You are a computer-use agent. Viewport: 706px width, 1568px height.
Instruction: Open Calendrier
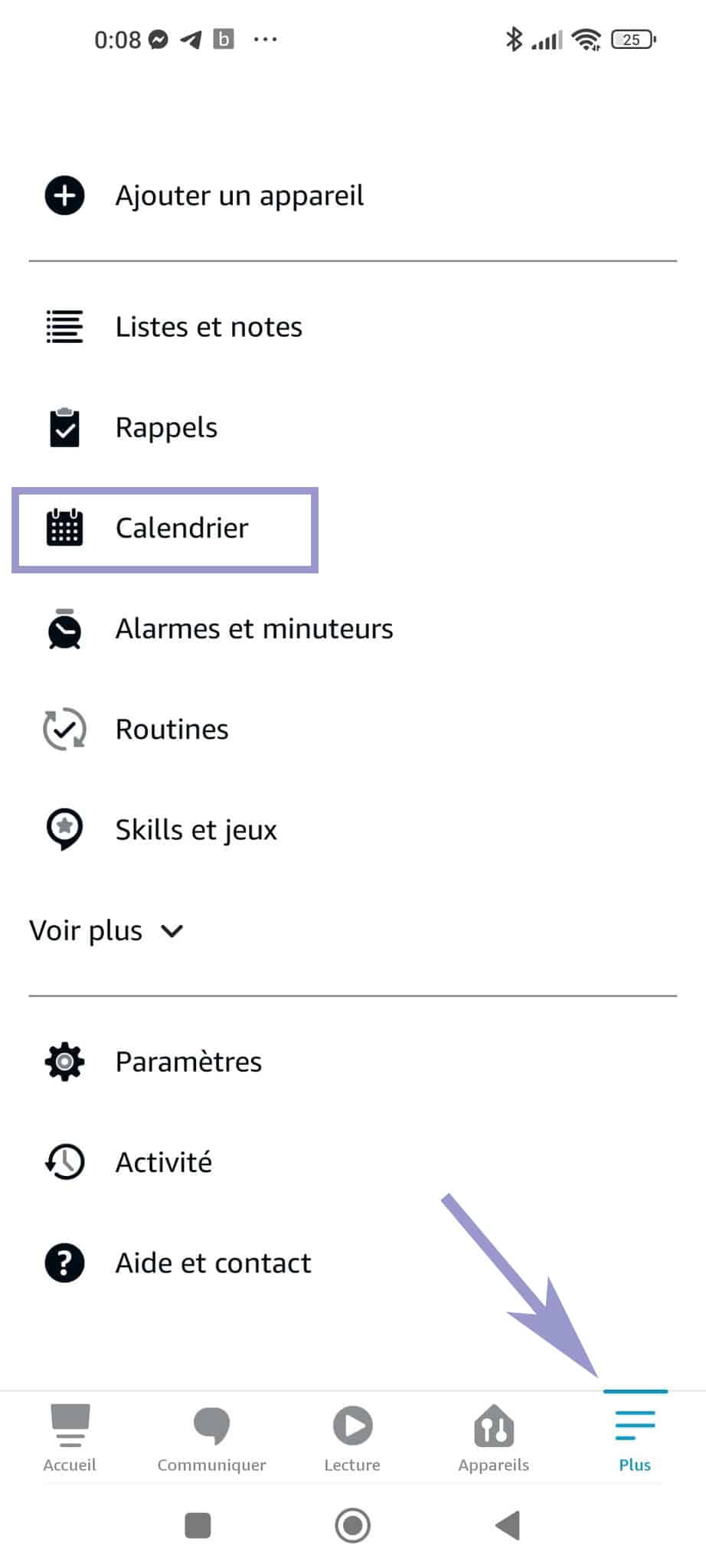tap(352, 528)
